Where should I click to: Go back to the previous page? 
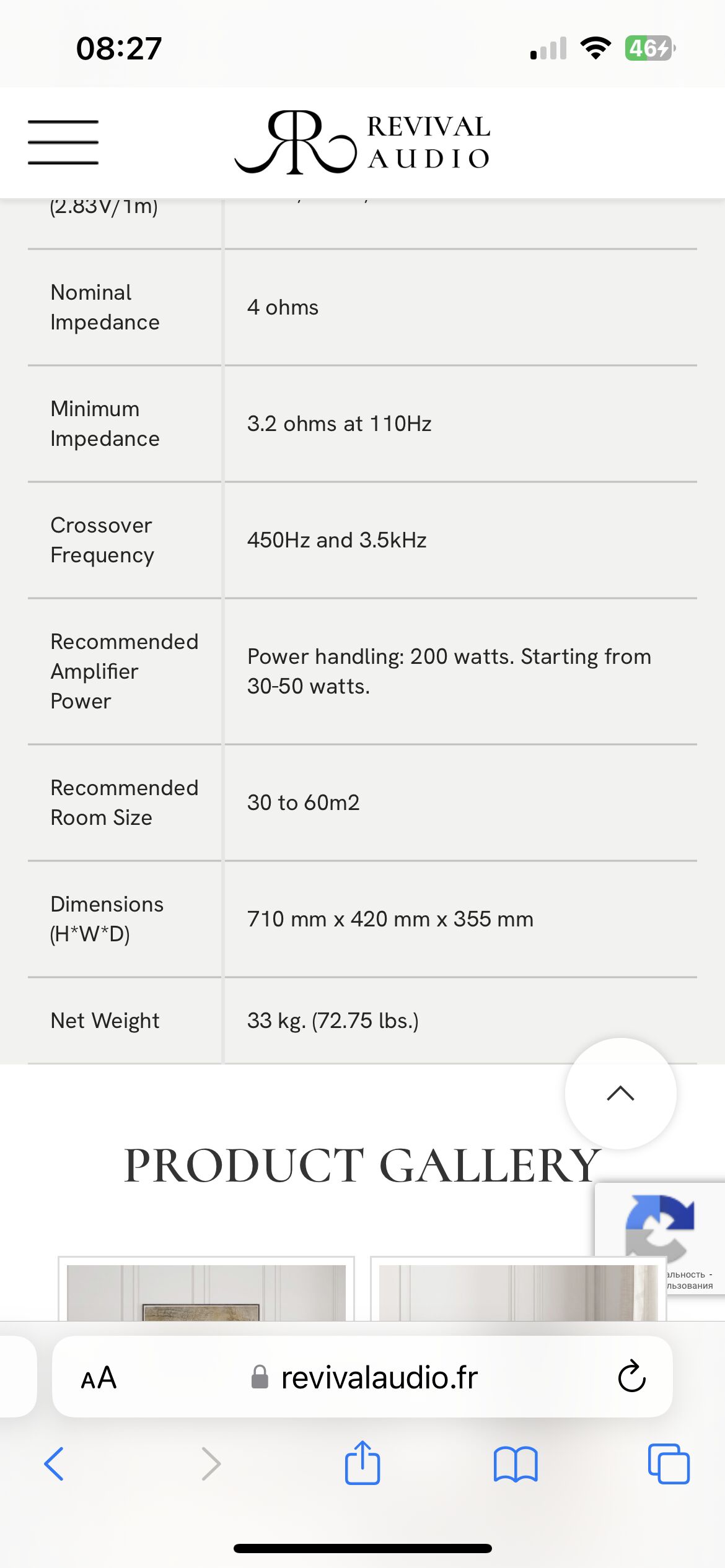tap(54, 1464)
